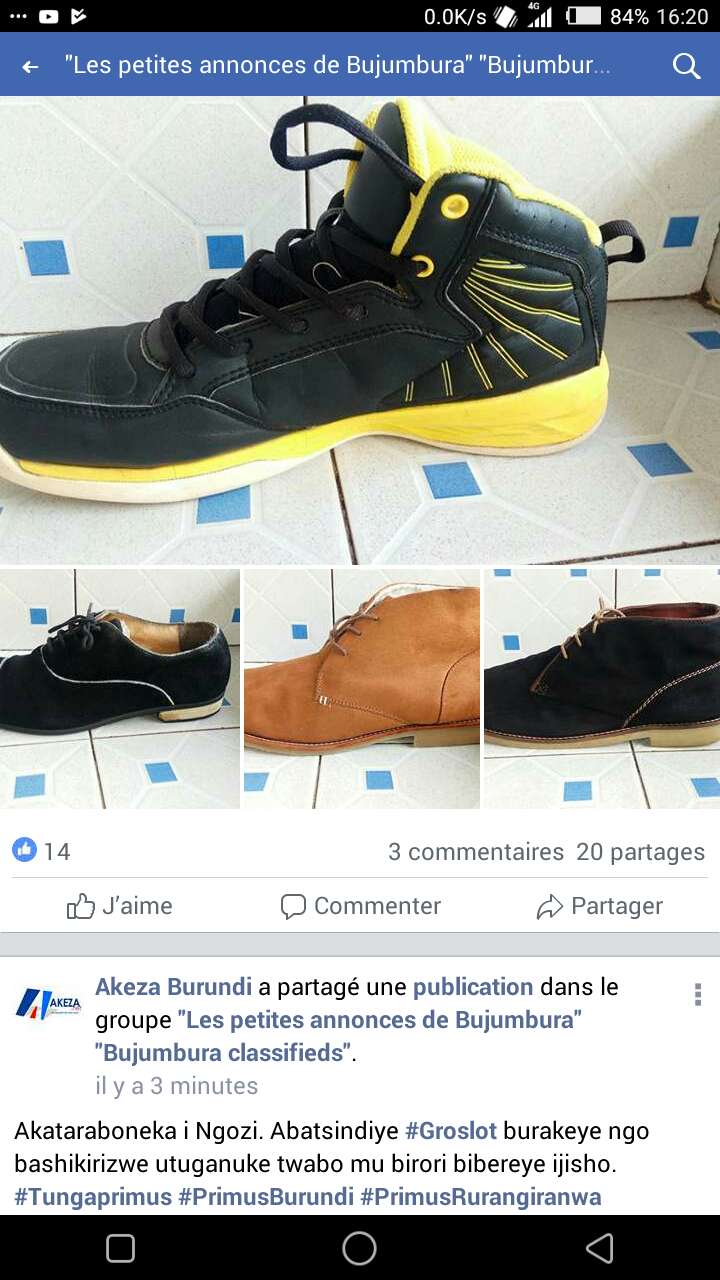The width and height of the screenshot is (720, 1280).
Task: See who liked the post (14)
Action: click(x=42, y=852)
